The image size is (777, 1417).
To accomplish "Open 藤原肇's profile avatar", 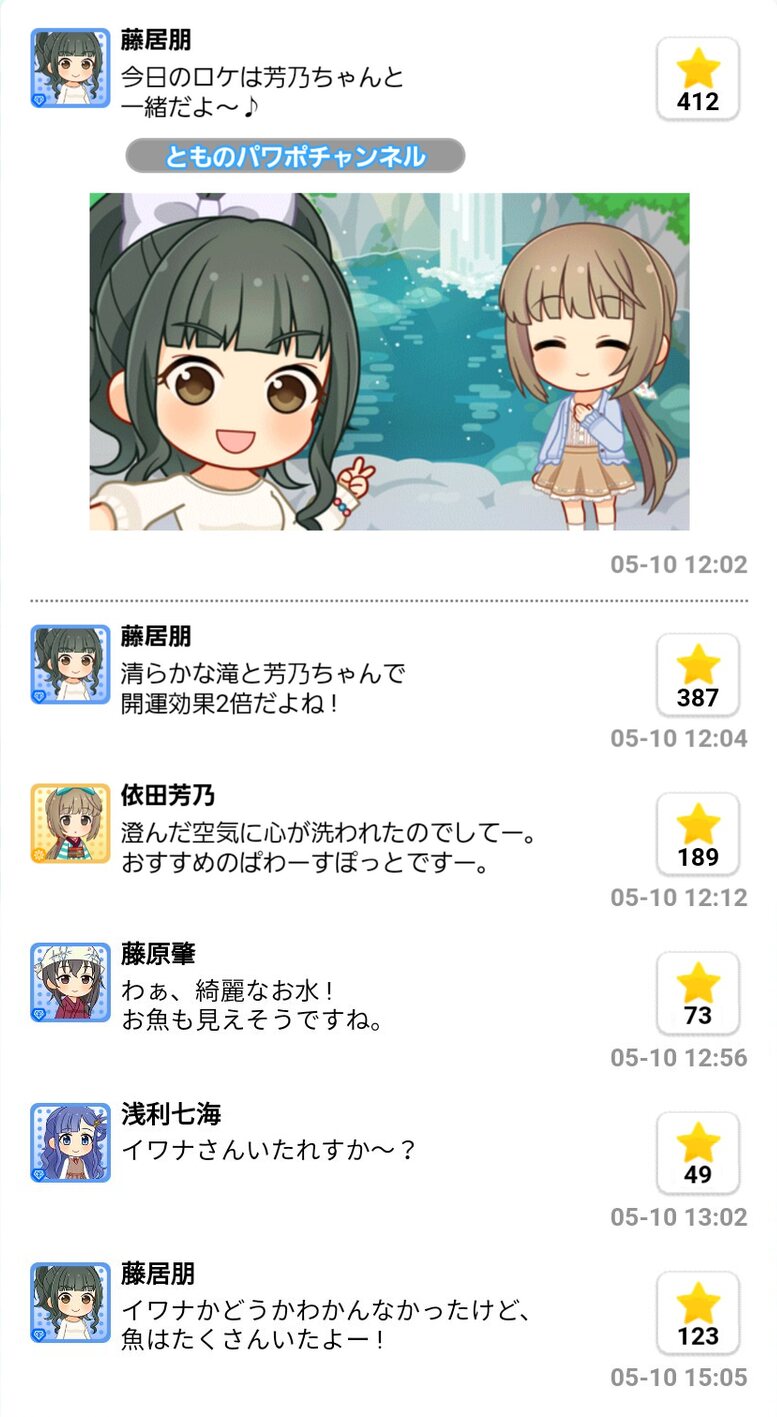I will [x=70, y=982].
